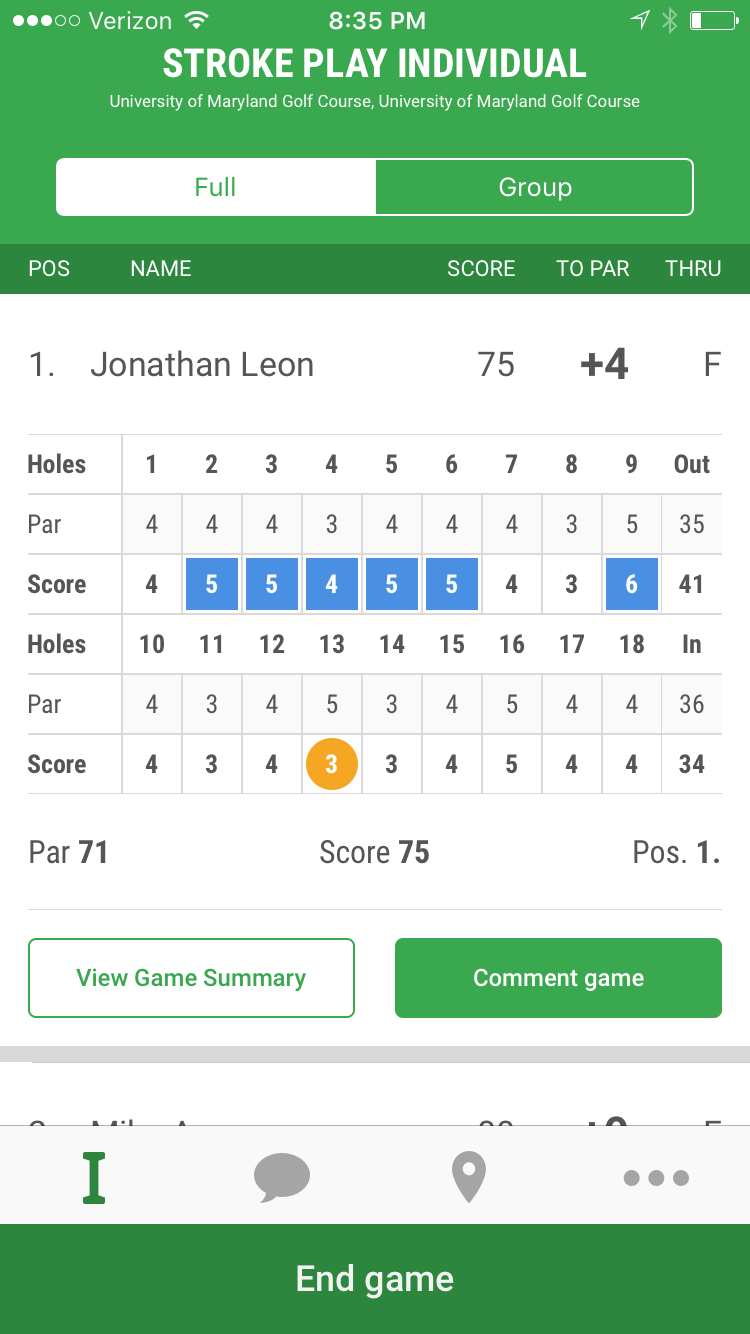The image size is (750, 1334).
Task: Open the chat bubble tab
Action: [x=281, y=1177]
